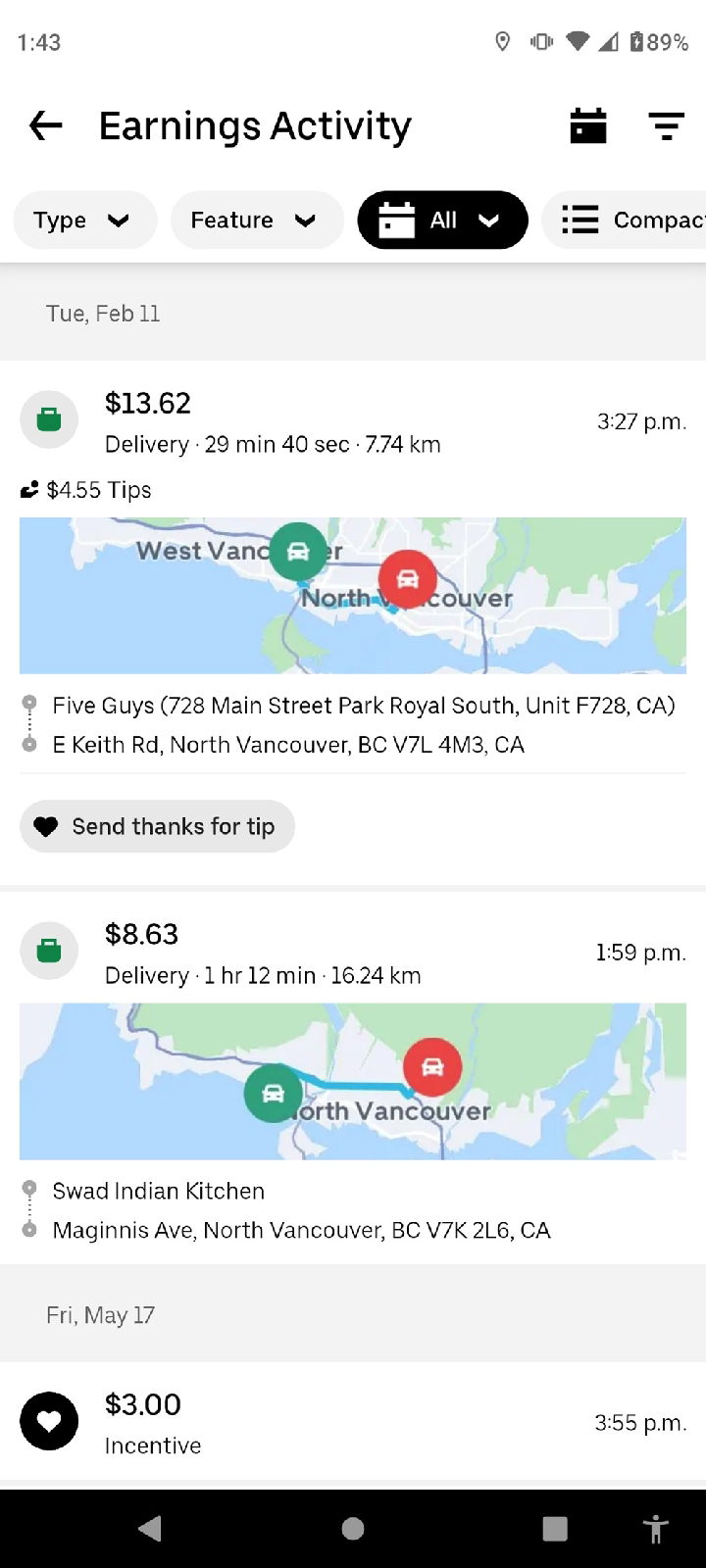Expand the Type filter dropdown
This screenshot has width=706, height=1568.
click(85, 220)
